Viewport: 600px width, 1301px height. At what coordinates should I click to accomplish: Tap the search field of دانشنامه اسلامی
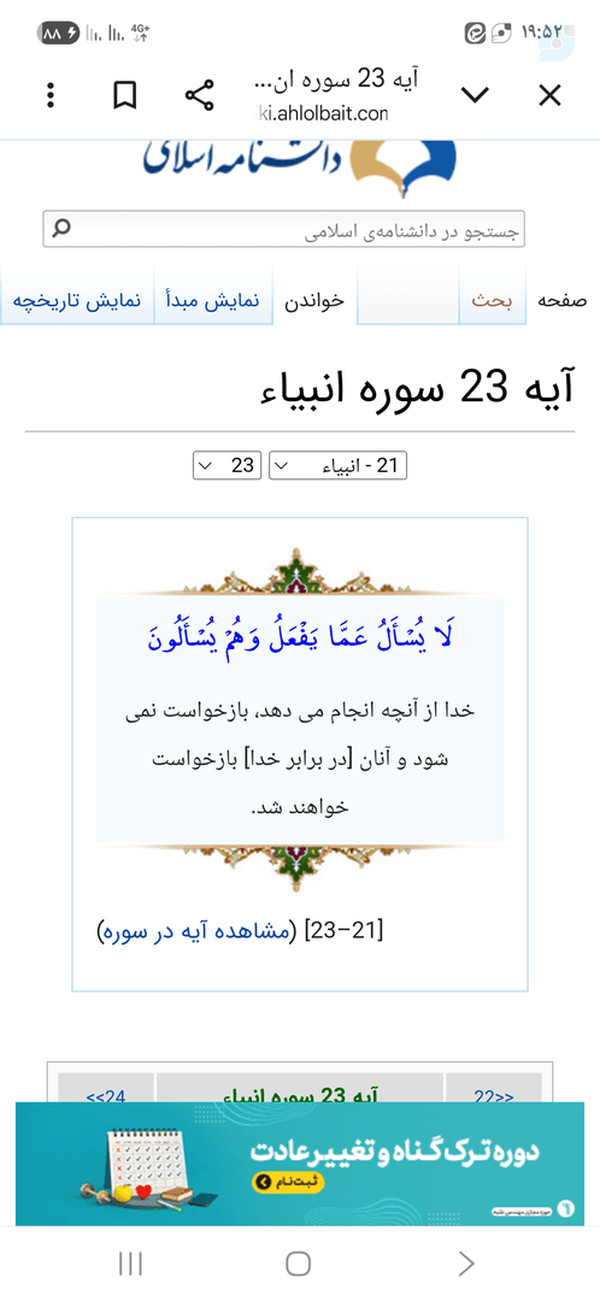tap(284, 230)
